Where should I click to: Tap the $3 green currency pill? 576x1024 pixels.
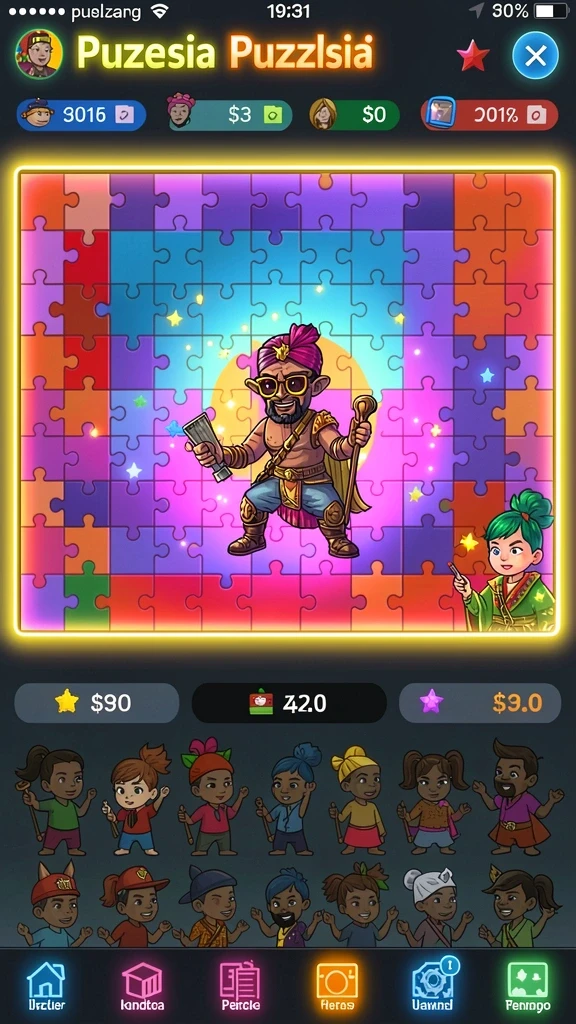click(x=229, y=115)
